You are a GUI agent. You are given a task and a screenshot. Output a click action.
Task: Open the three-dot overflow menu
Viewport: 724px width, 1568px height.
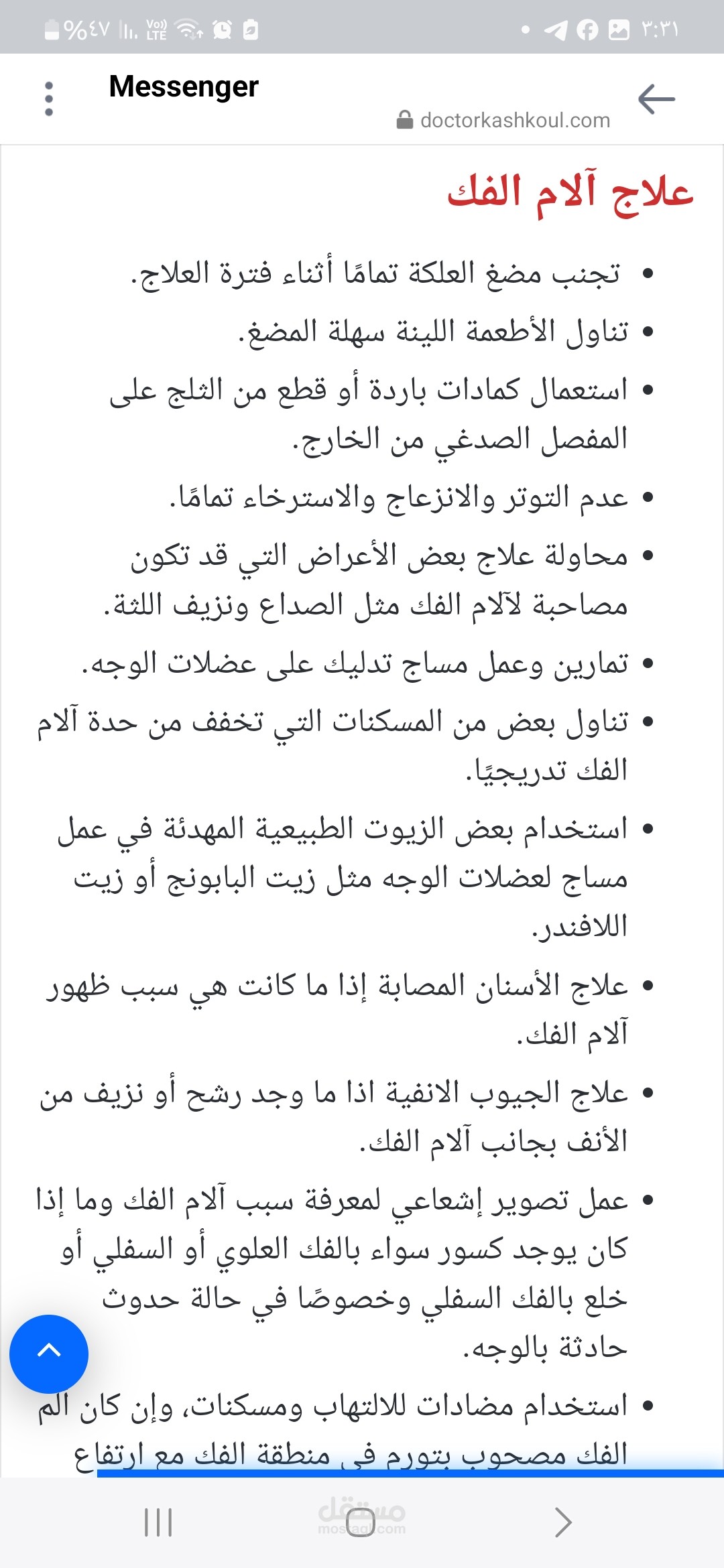48,99
